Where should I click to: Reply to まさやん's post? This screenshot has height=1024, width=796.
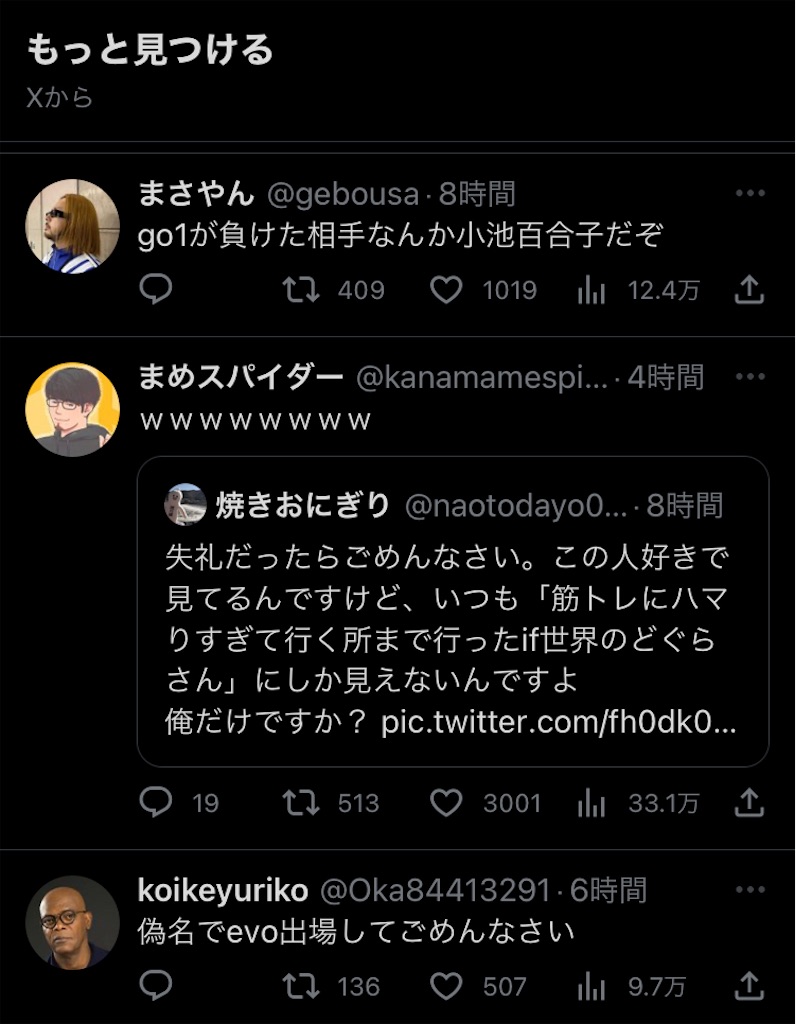click(155, 290)
